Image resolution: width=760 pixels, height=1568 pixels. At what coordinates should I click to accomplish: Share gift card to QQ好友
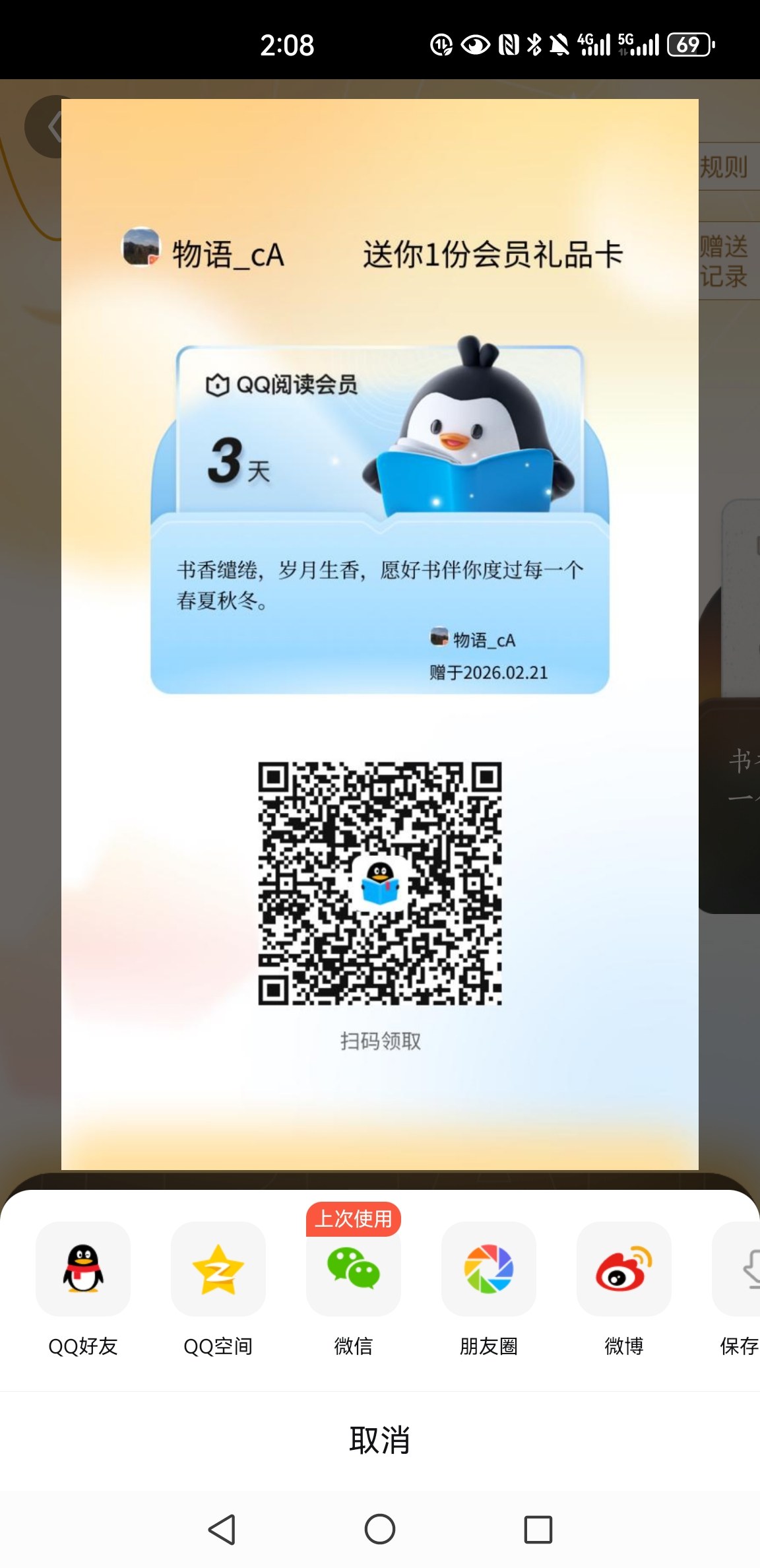pos(82,1268)
